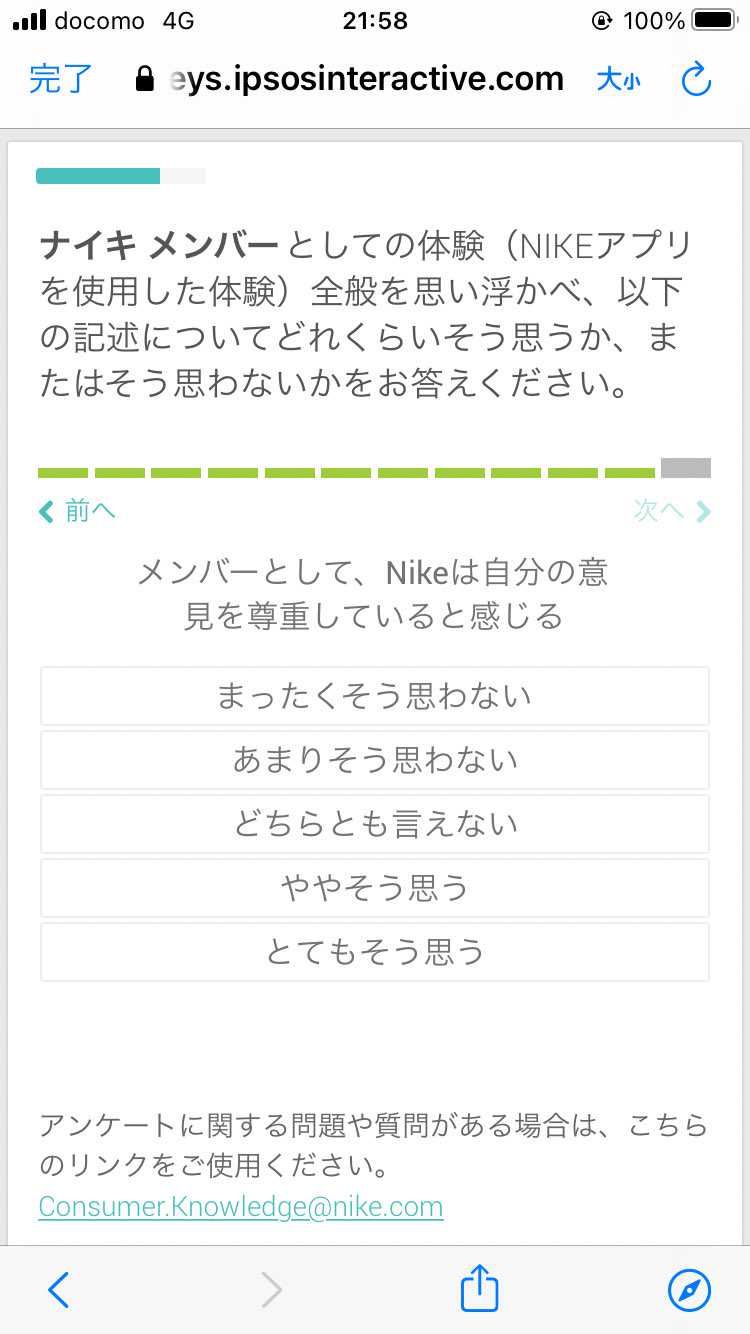Go to the previous question 前へ
The image size is (750, 1334).
point(78,511)
